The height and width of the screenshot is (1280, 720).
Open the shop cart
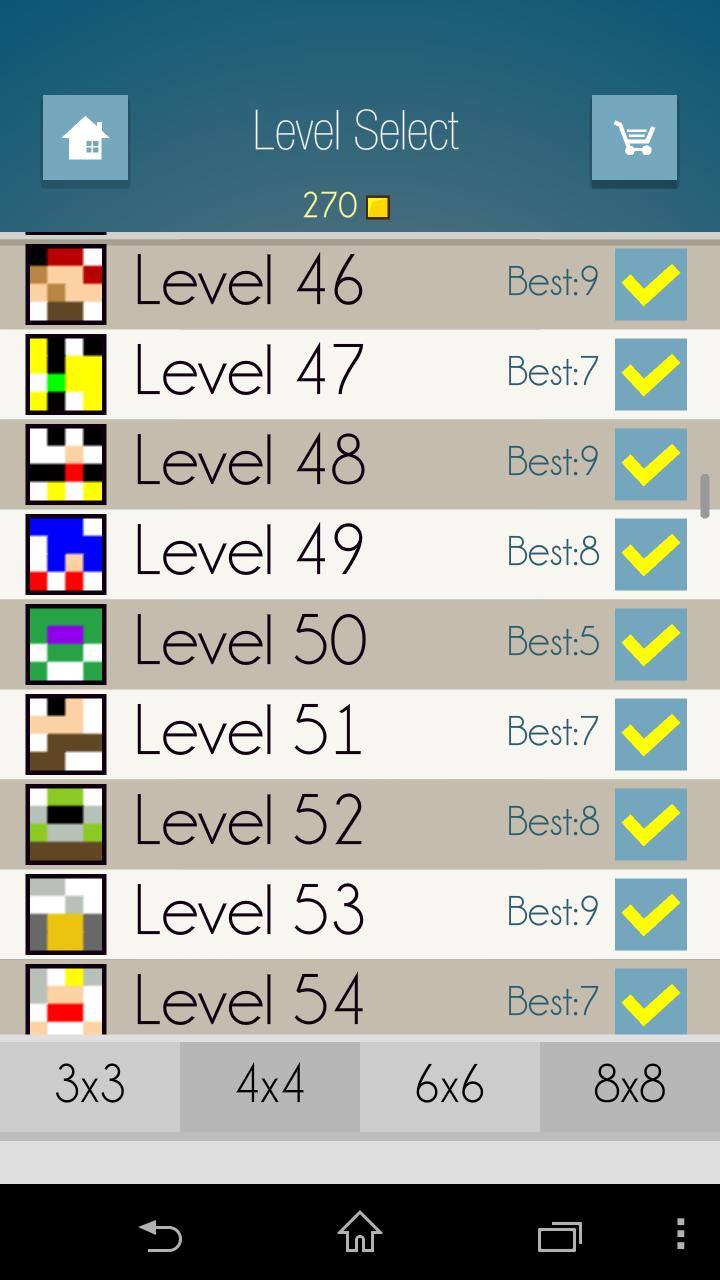tap(634, 138)
